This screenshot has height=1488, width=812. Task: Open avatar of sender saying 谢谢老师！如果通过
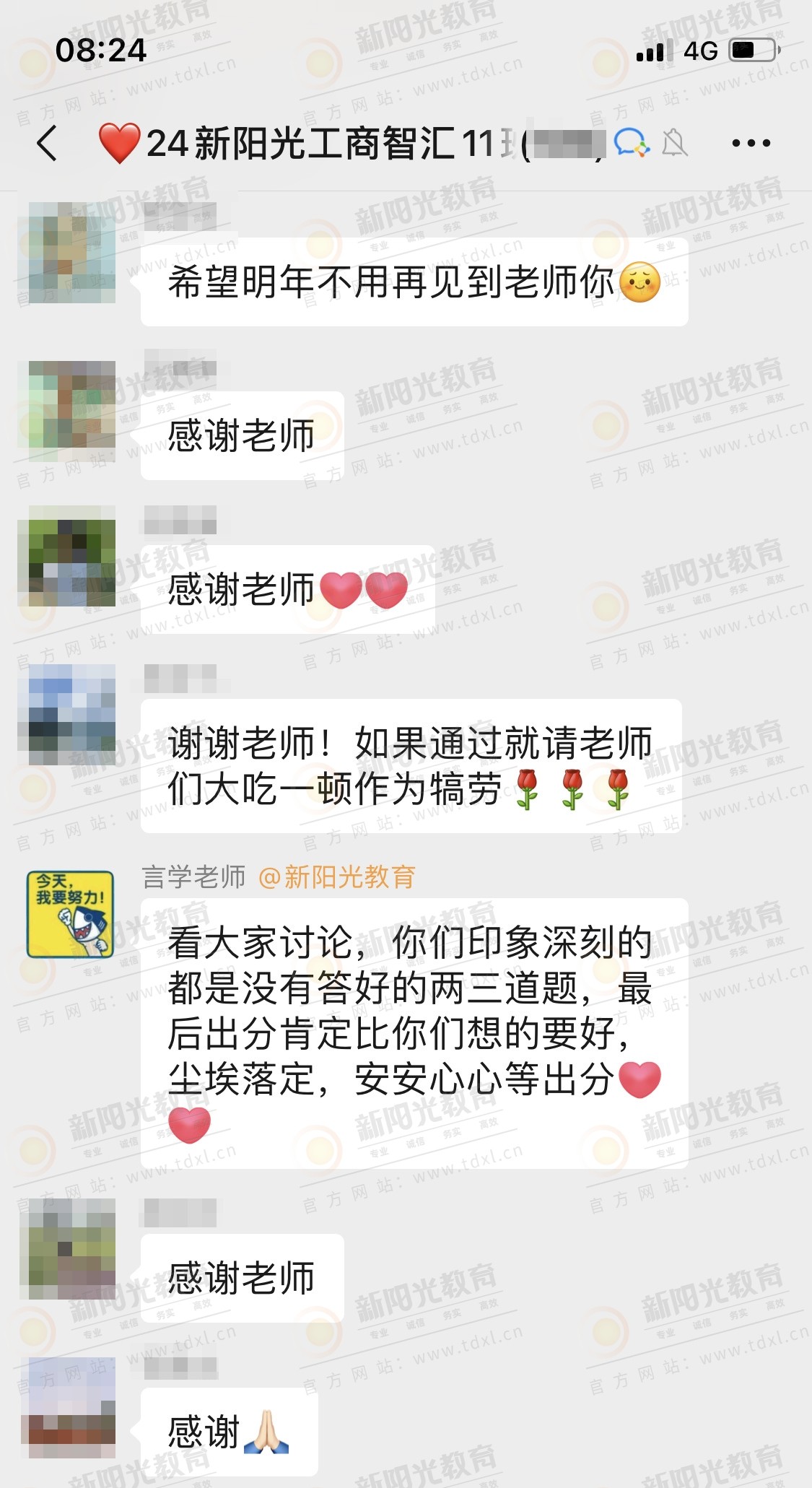coord(70,714)
